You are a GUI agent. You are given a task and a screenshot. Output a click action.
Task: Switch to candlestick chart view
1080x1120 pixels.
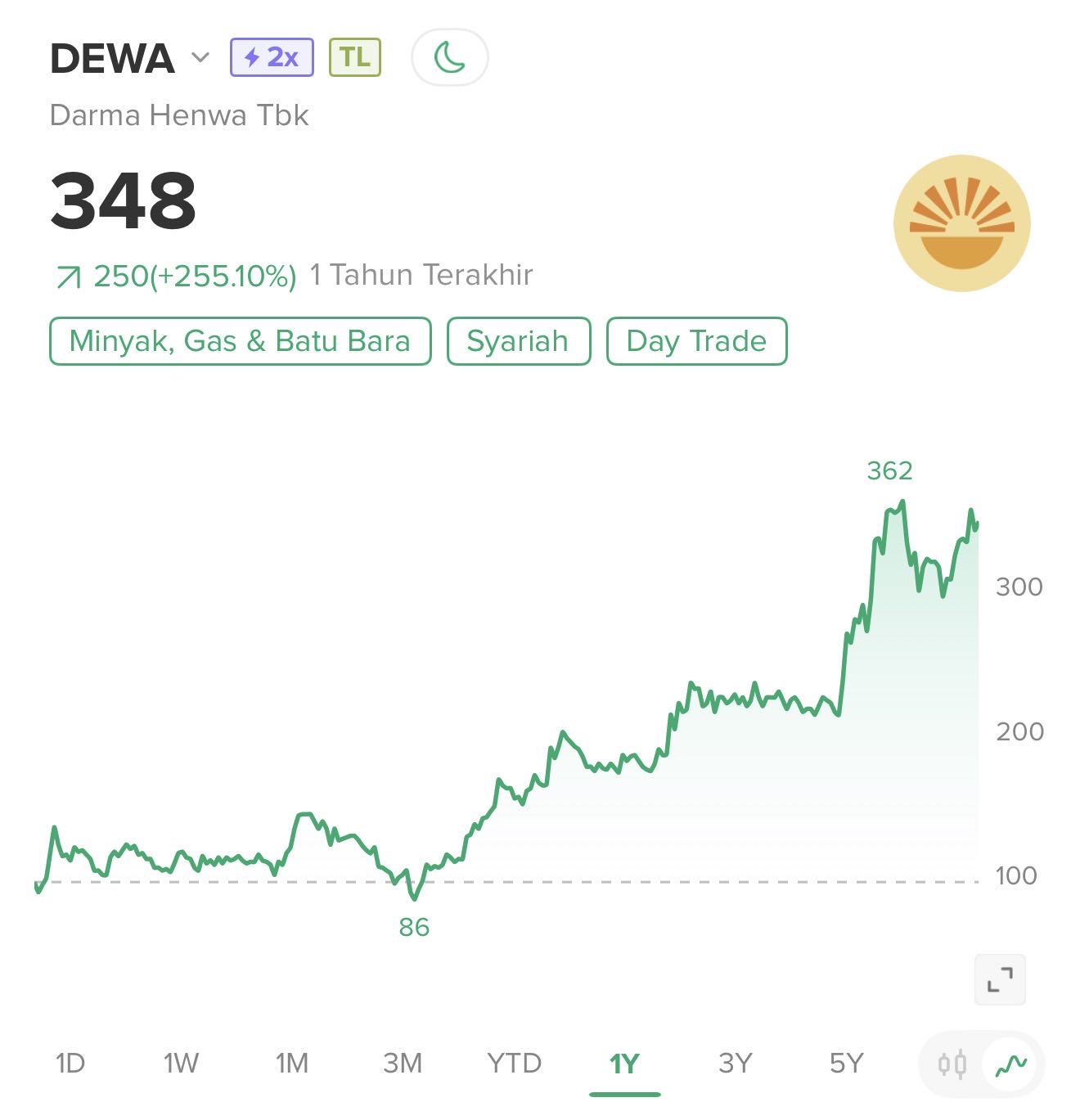coord(952,1064)
